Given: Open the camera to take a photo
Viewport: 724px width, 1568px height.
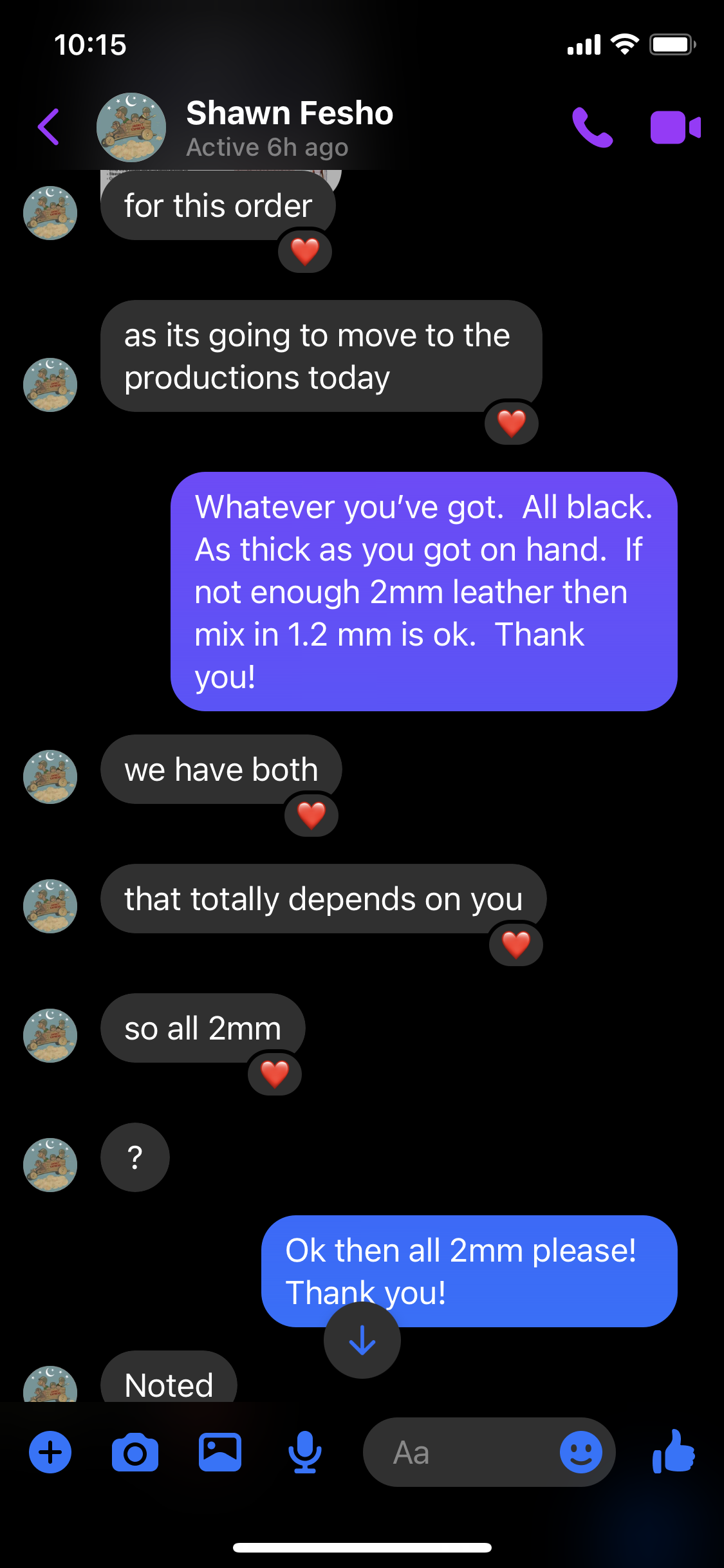Looking at the screenshot, I should tap(135, 1453).
